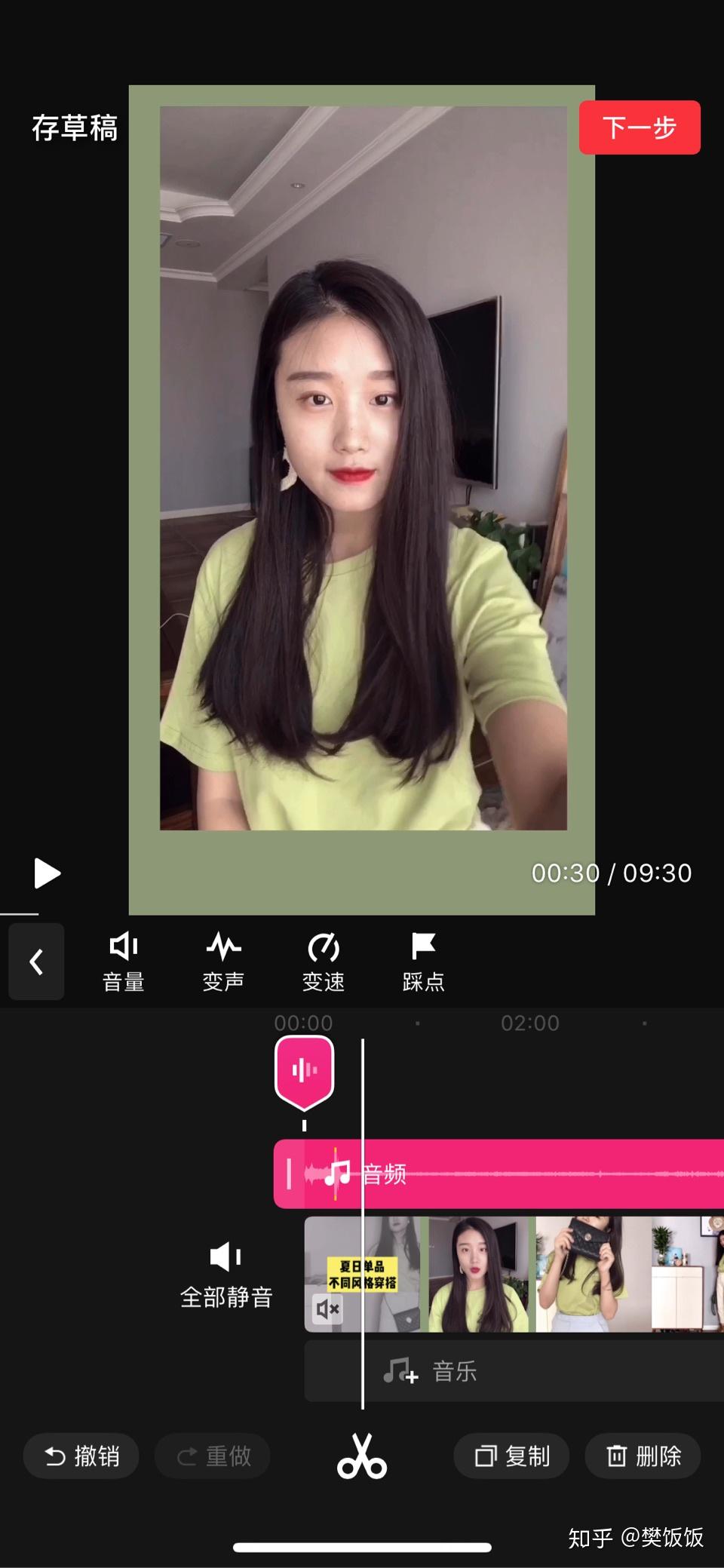Duplicate the selection with 复制
The height and width of the screenshot is (1568, 724).
511,1456
